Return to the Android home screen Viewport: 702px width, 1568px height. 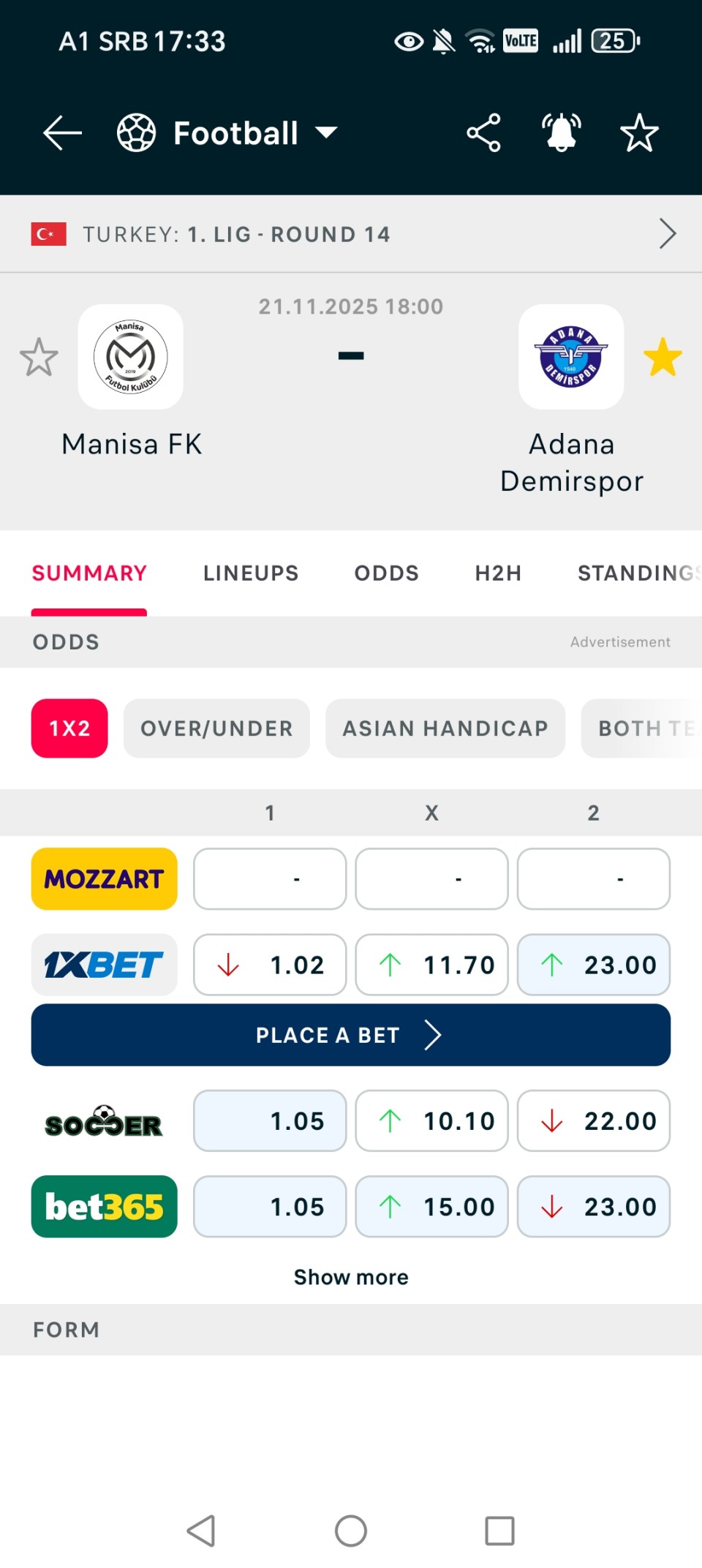(351, 1531)
